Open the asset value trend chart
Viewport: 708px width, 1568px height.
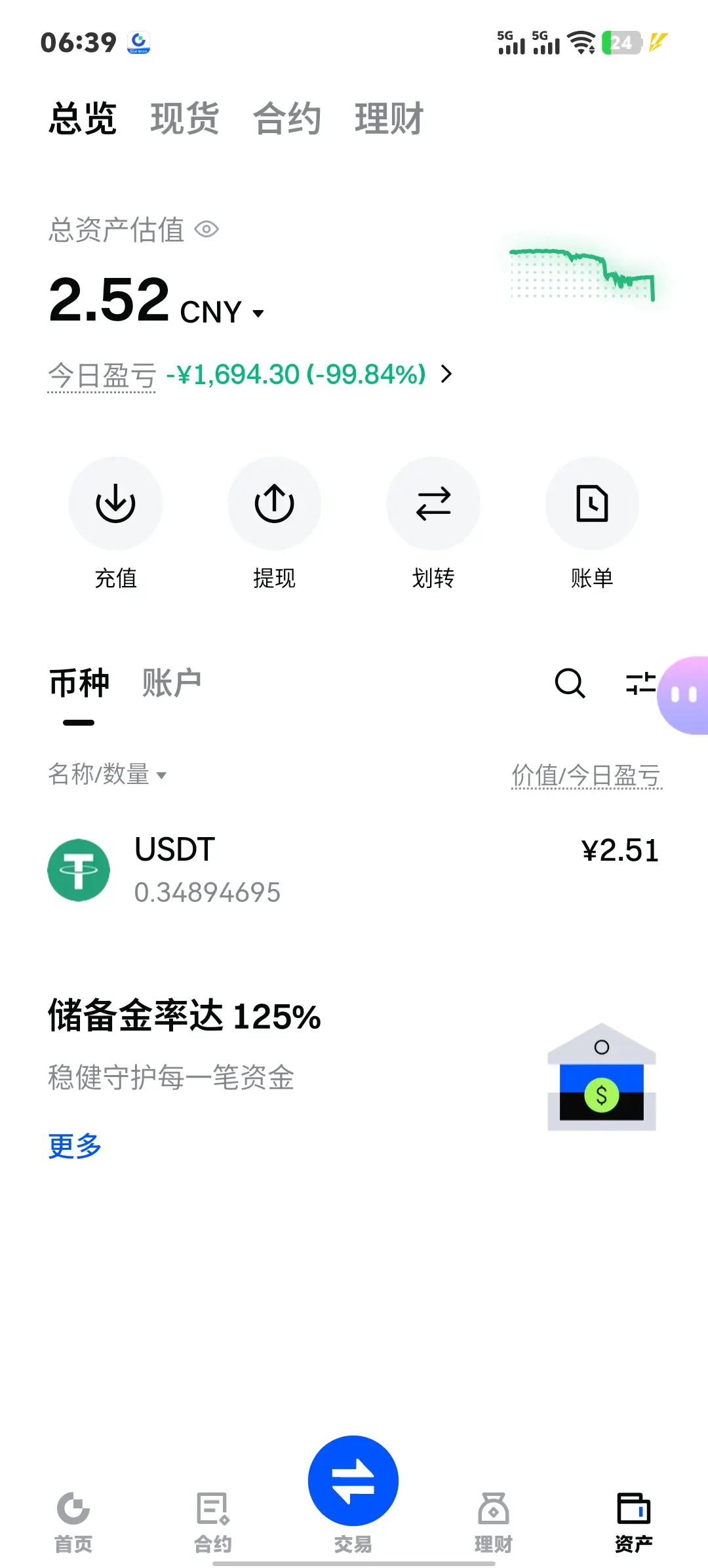[582, 274]
